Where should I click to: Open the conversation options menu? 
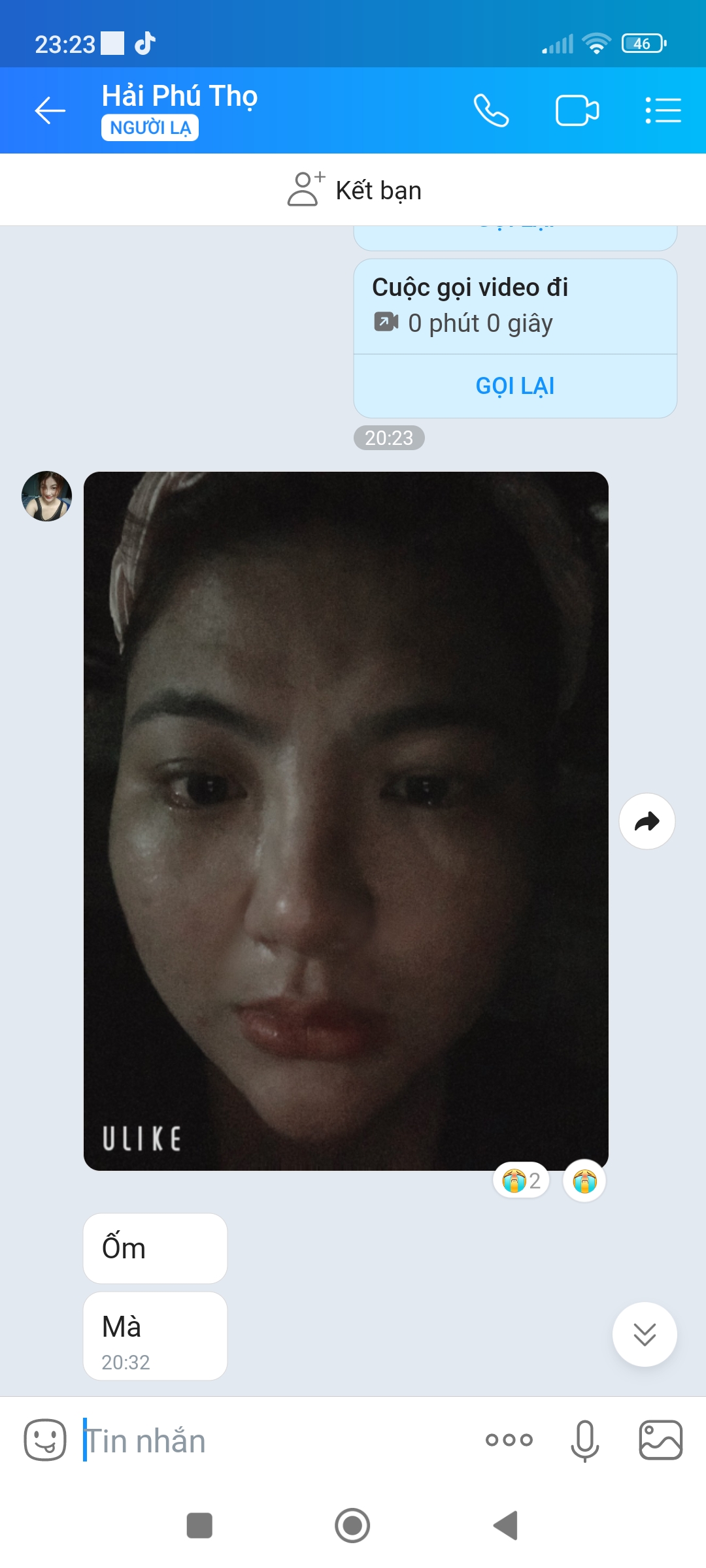663,110
